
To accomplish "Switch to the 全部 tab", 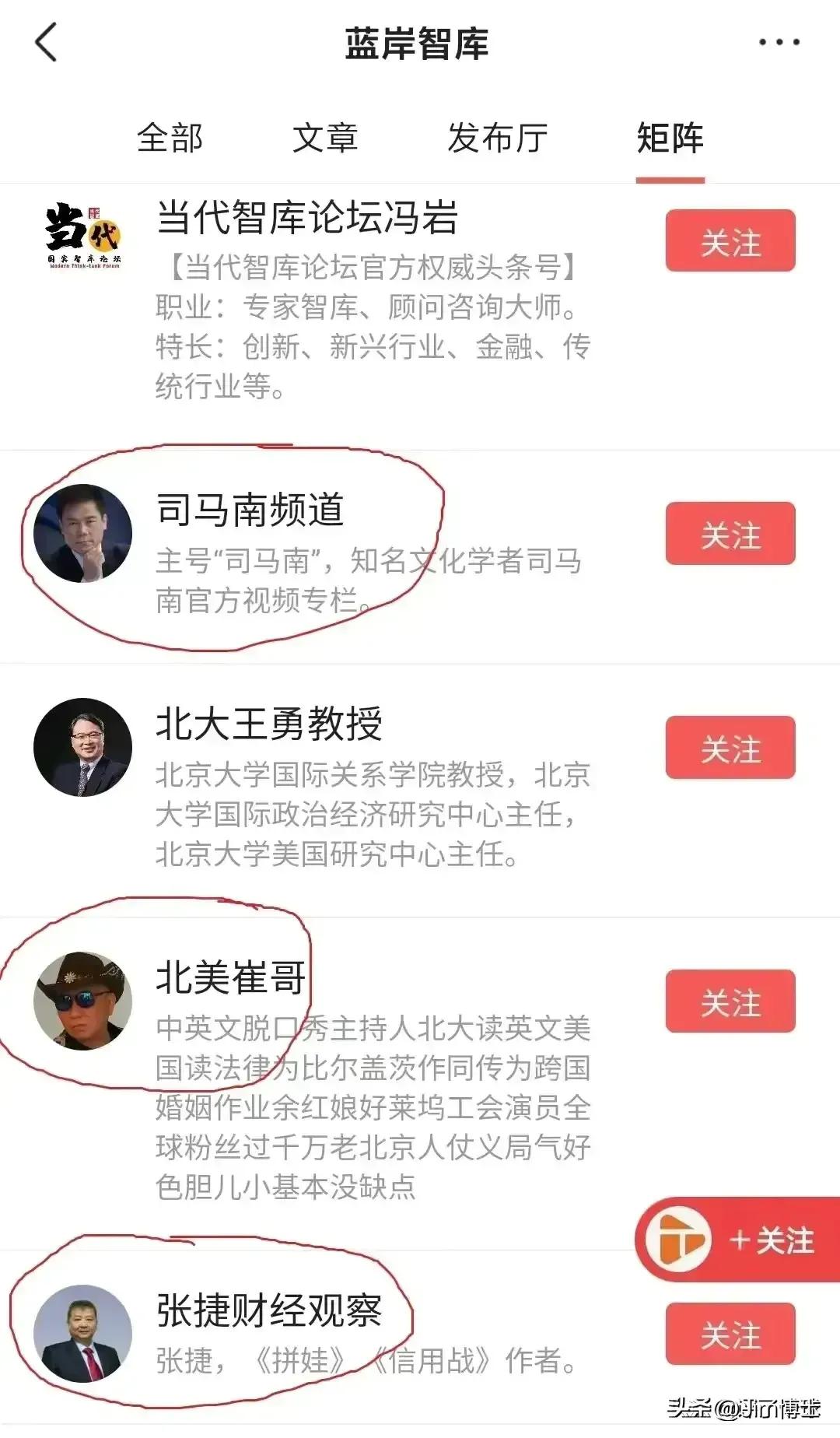I will click(x=171, y=139).
